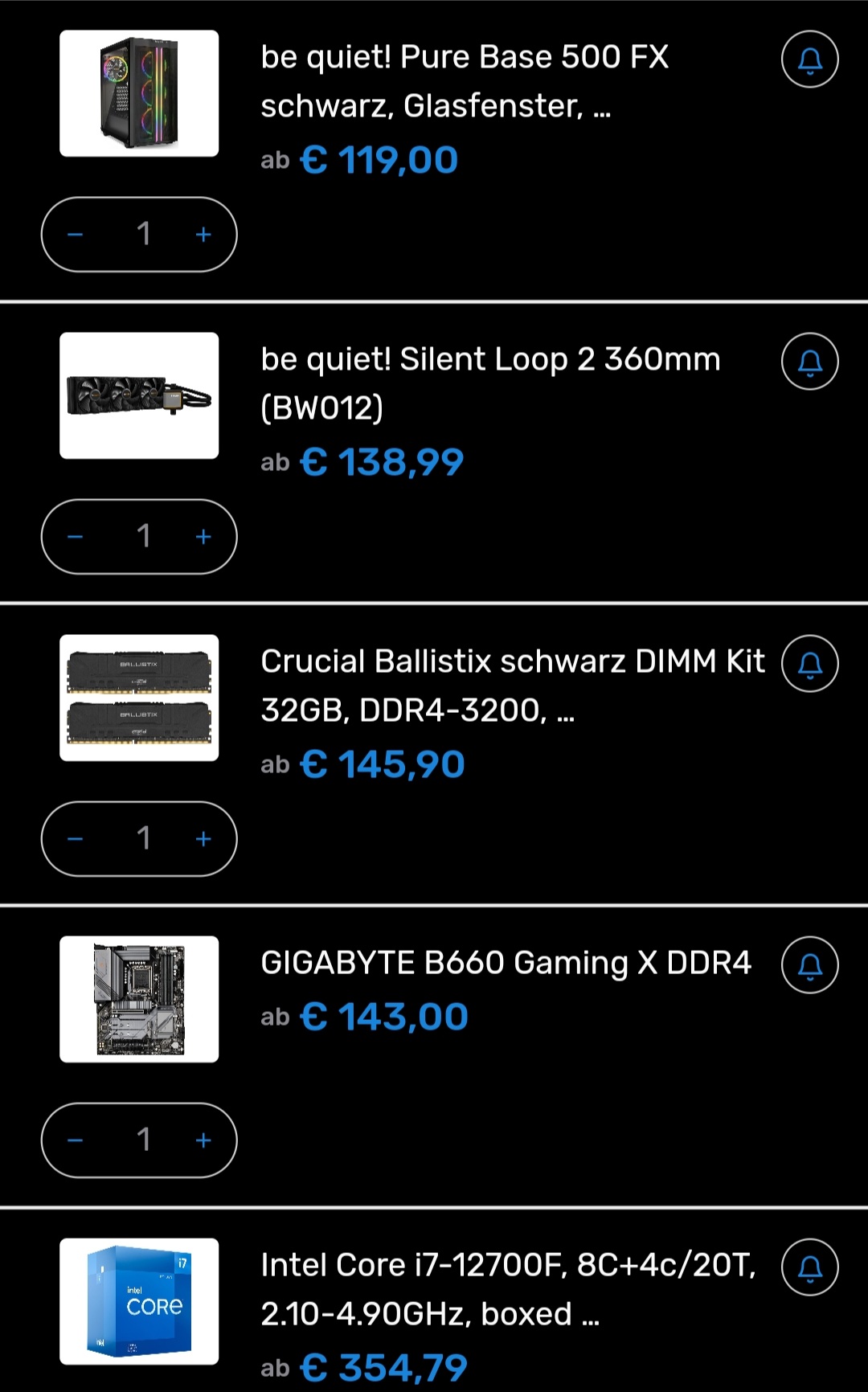Viewport: 868px width, 1392px height.
Task: Open the GIGABYTE B660 Gaming X DDR4 product
Action: click(506, 963)
